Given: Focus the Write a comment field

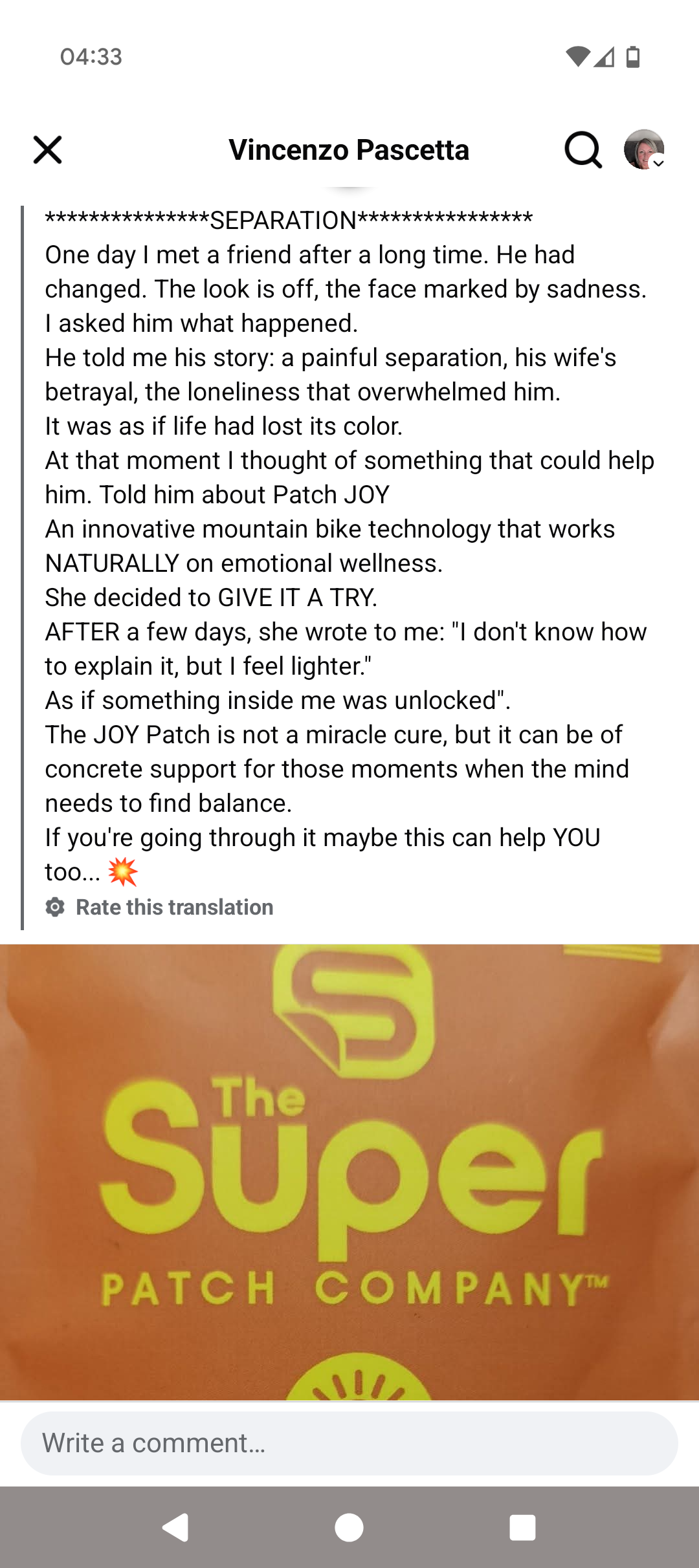Looking at the screenshot, I should (349, 1443).
